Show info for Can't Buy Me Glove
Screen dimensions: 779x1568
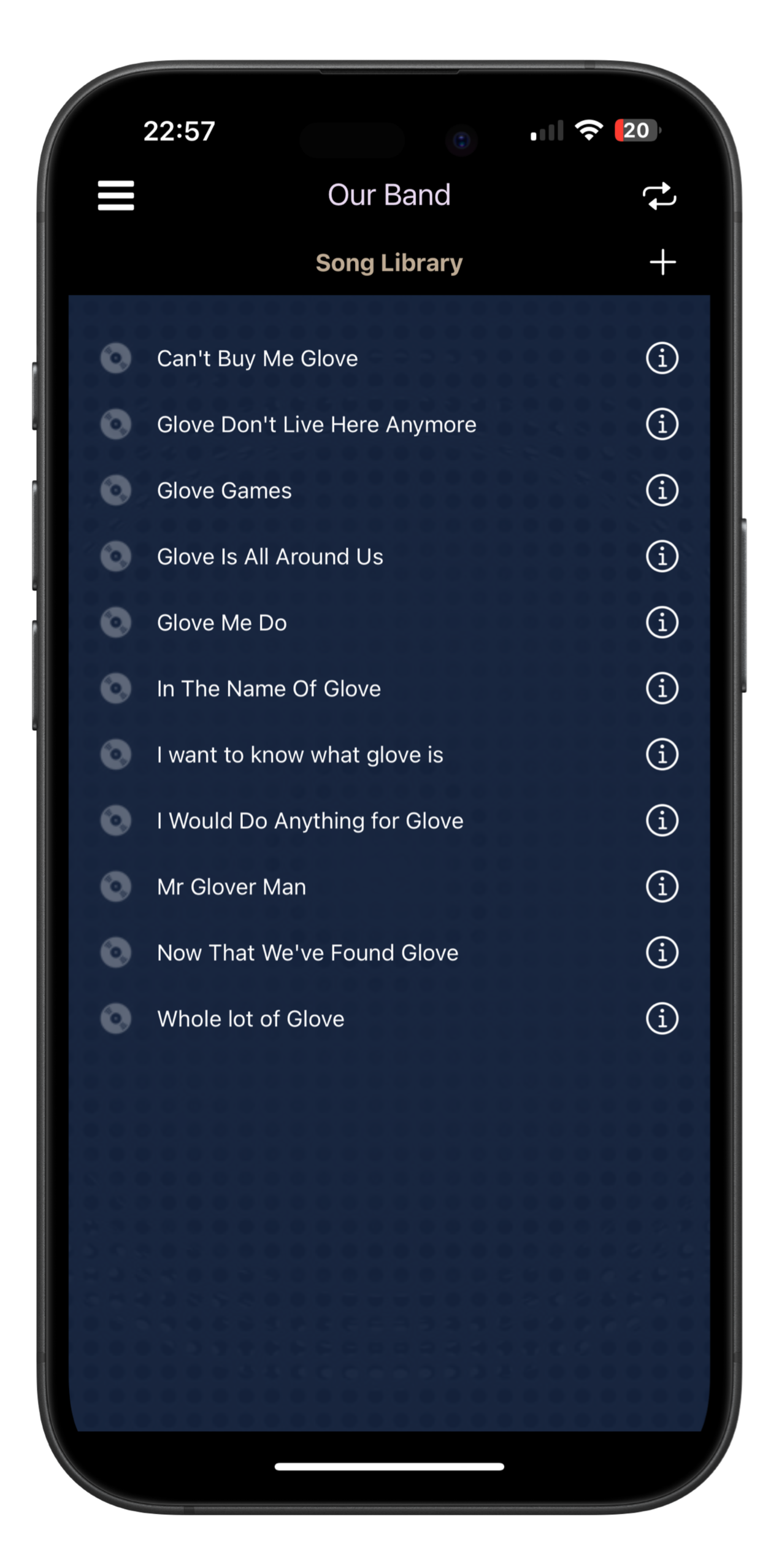tap(662, 358)
